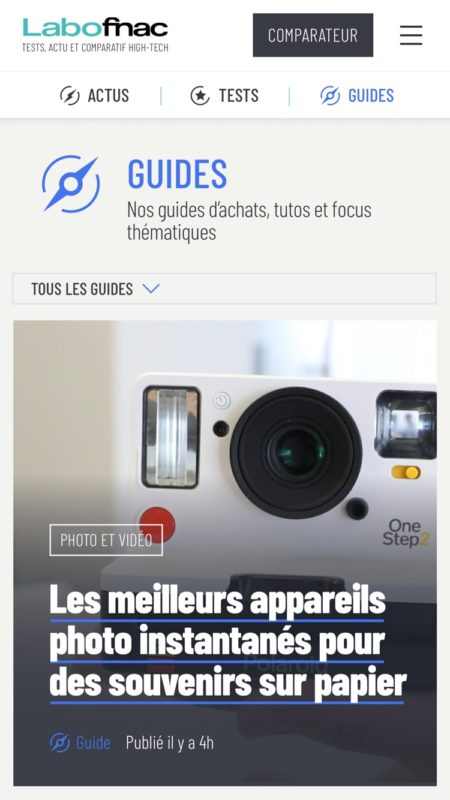The height and width of the screenshot is (800, 450).
Task: Switch to the Tests tab
Action: (224, 95)
